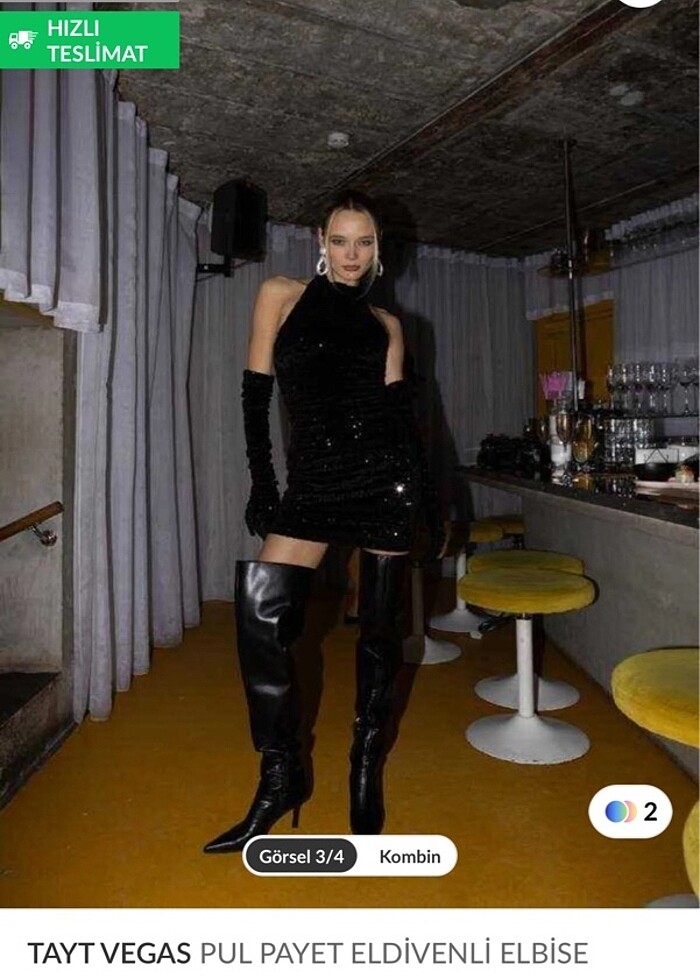Open the color options badge showing 2
700x980 pixels.
click(630, 811)
